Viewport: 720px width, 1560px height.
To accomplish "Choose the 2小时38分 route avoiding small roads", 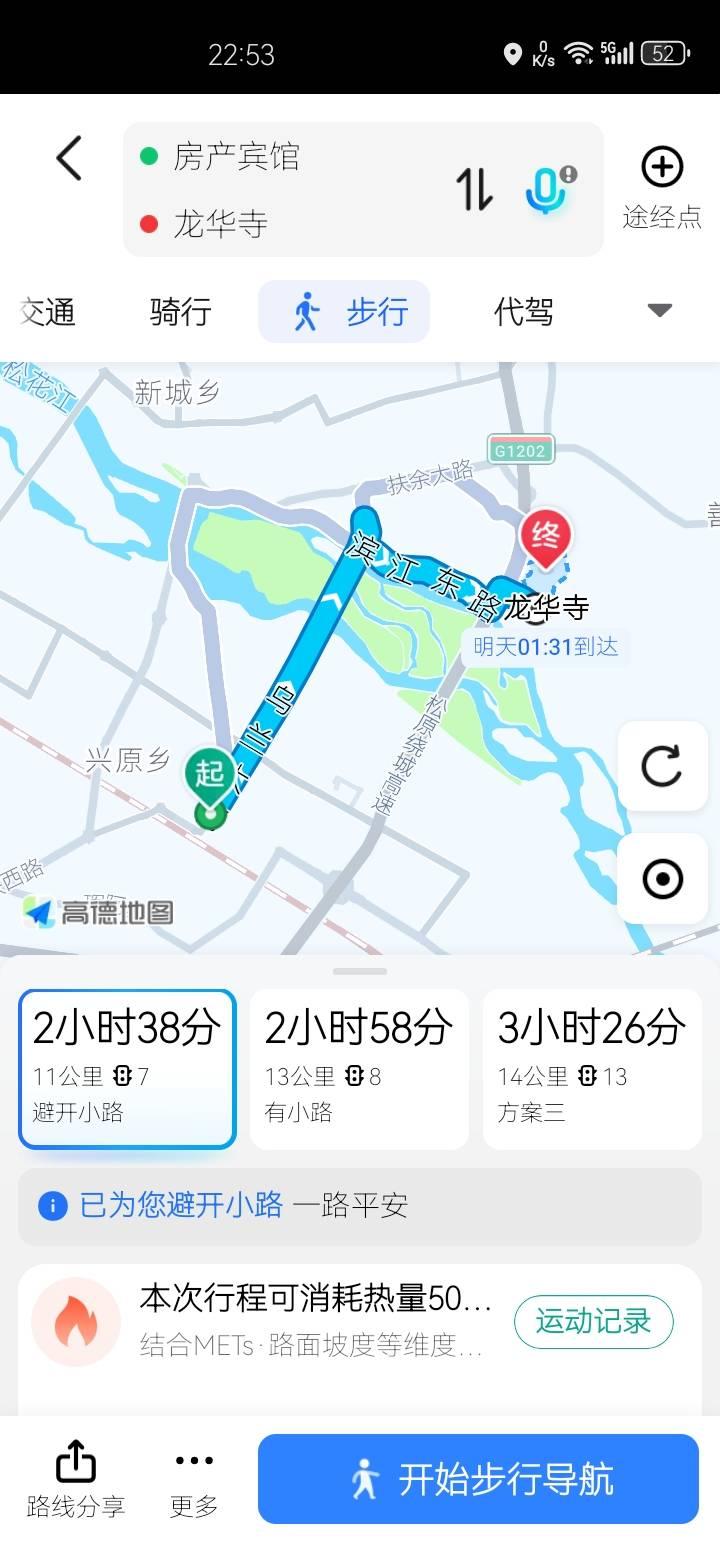I will pos(127,1069).
